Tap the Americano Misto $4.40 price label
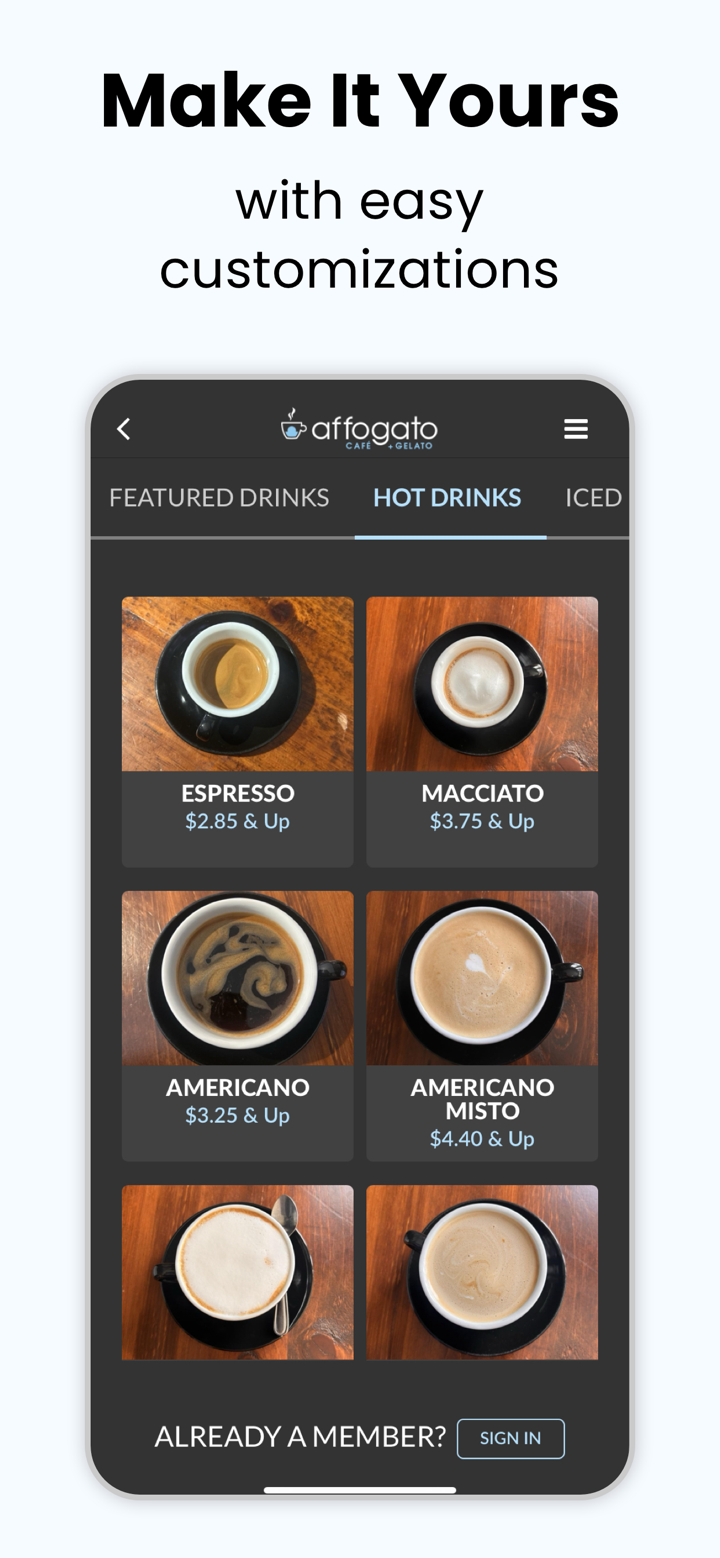This screenshot has width=720, height=1558. tap(482, 1138)
